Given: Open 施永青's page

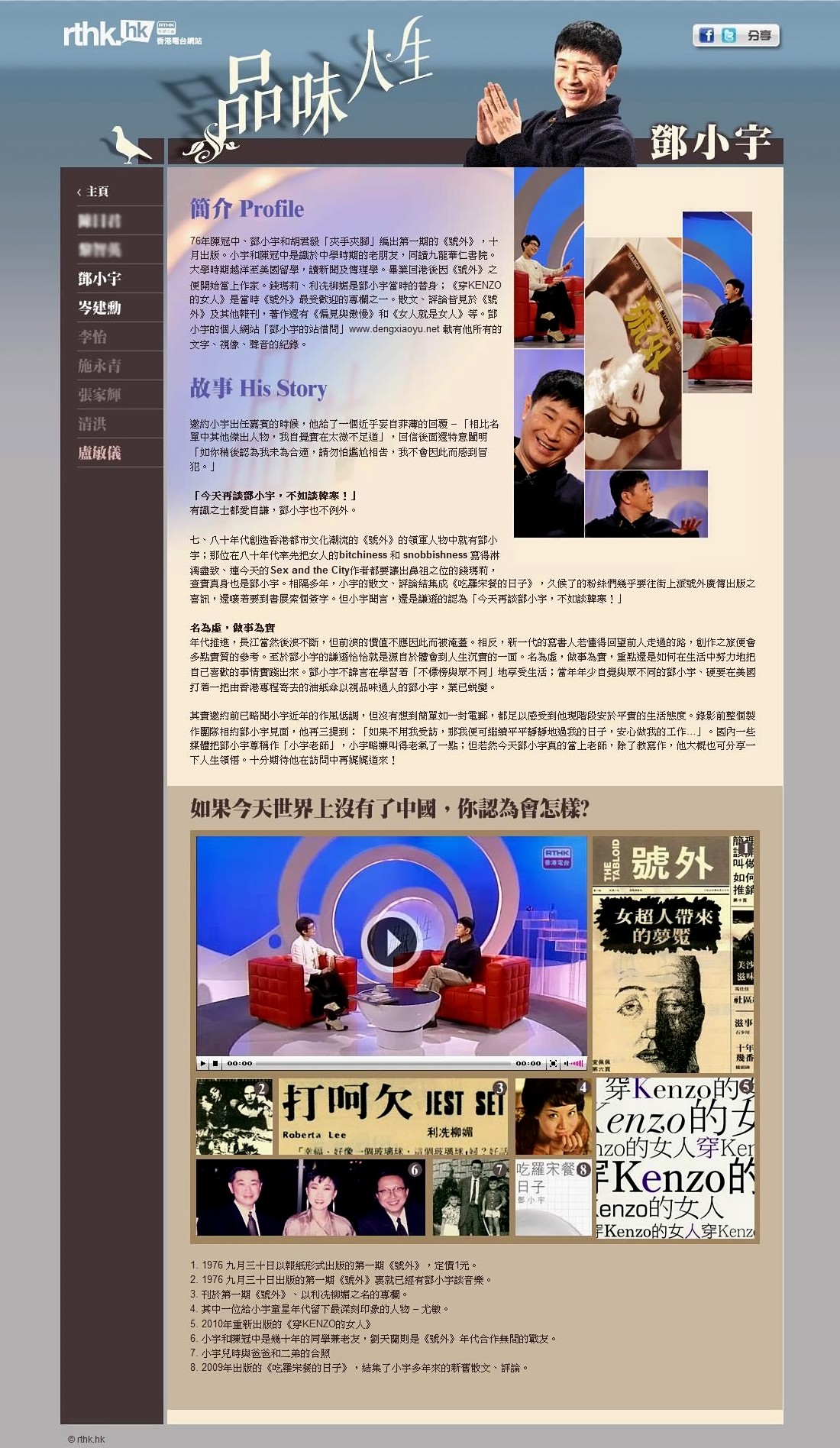Looking at the screenshot, I should tap(99, 366).
